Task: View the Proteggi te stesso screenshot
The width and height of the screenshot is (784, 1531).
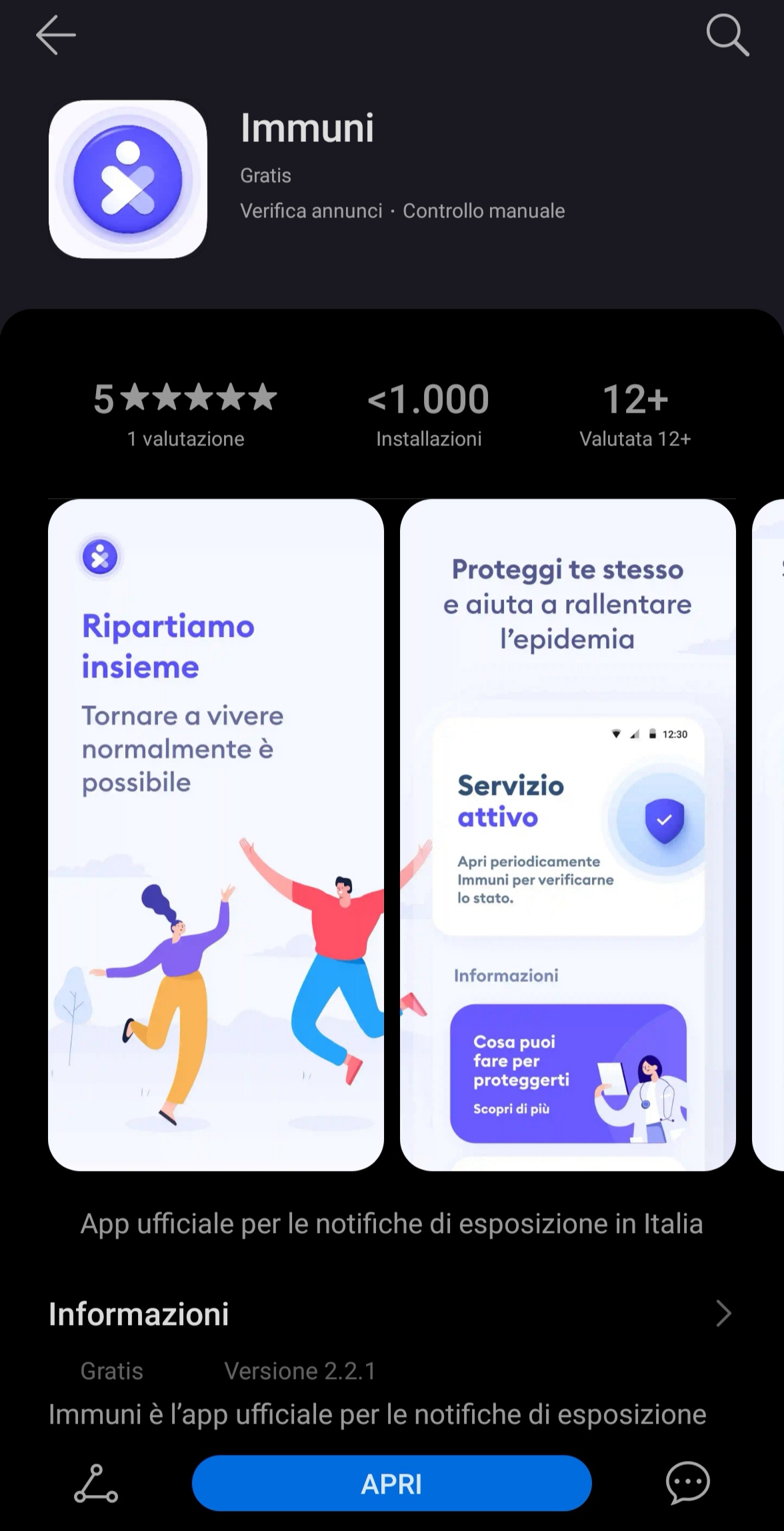Action: coord(568,835)
